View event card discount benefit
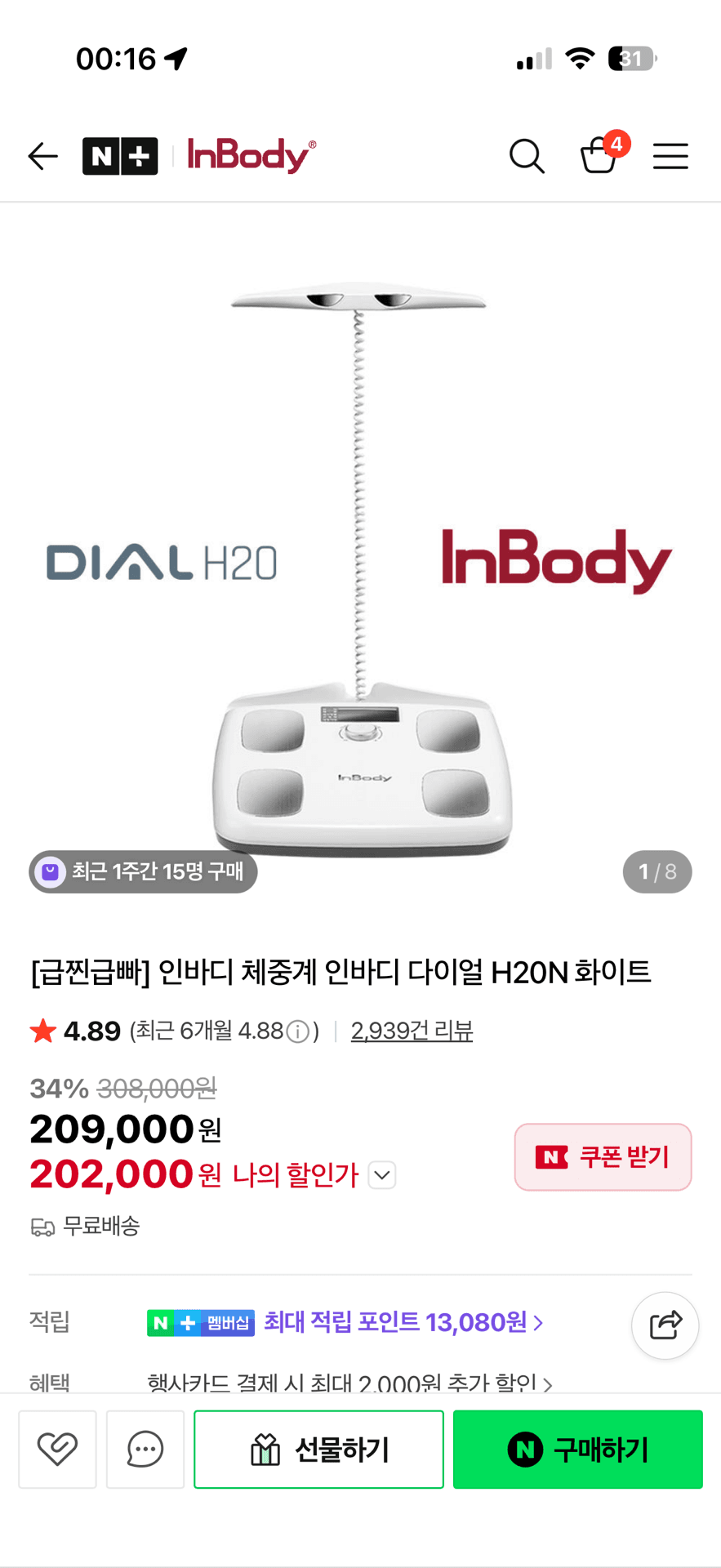The width and height of the screenshot is (721, 1568). pyautogui.click(x=349, y=1383)
